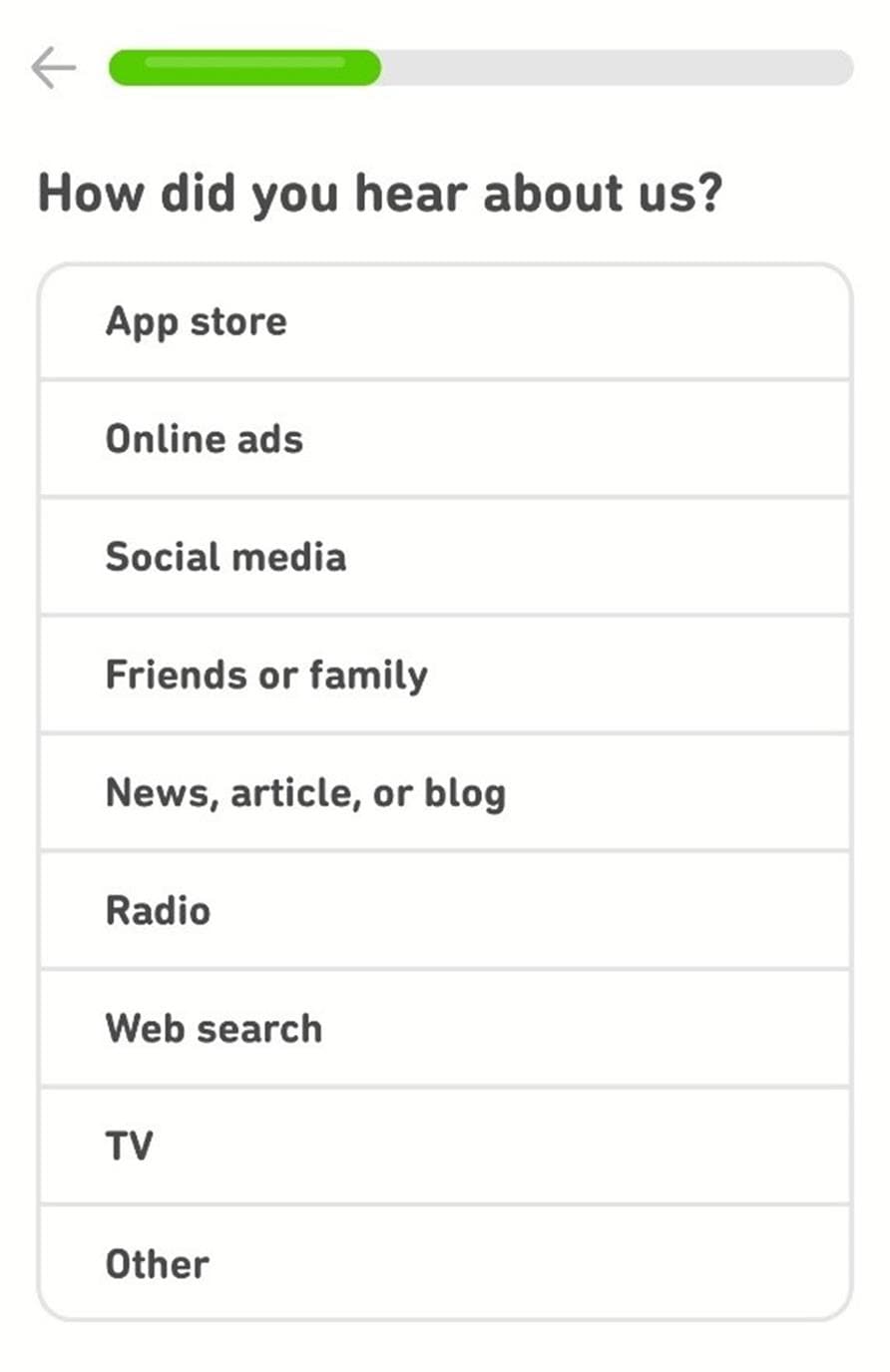Tap the Radio option
This screenshot has height=1372, width=890.
pyautogui.click(x=444, y=910)
